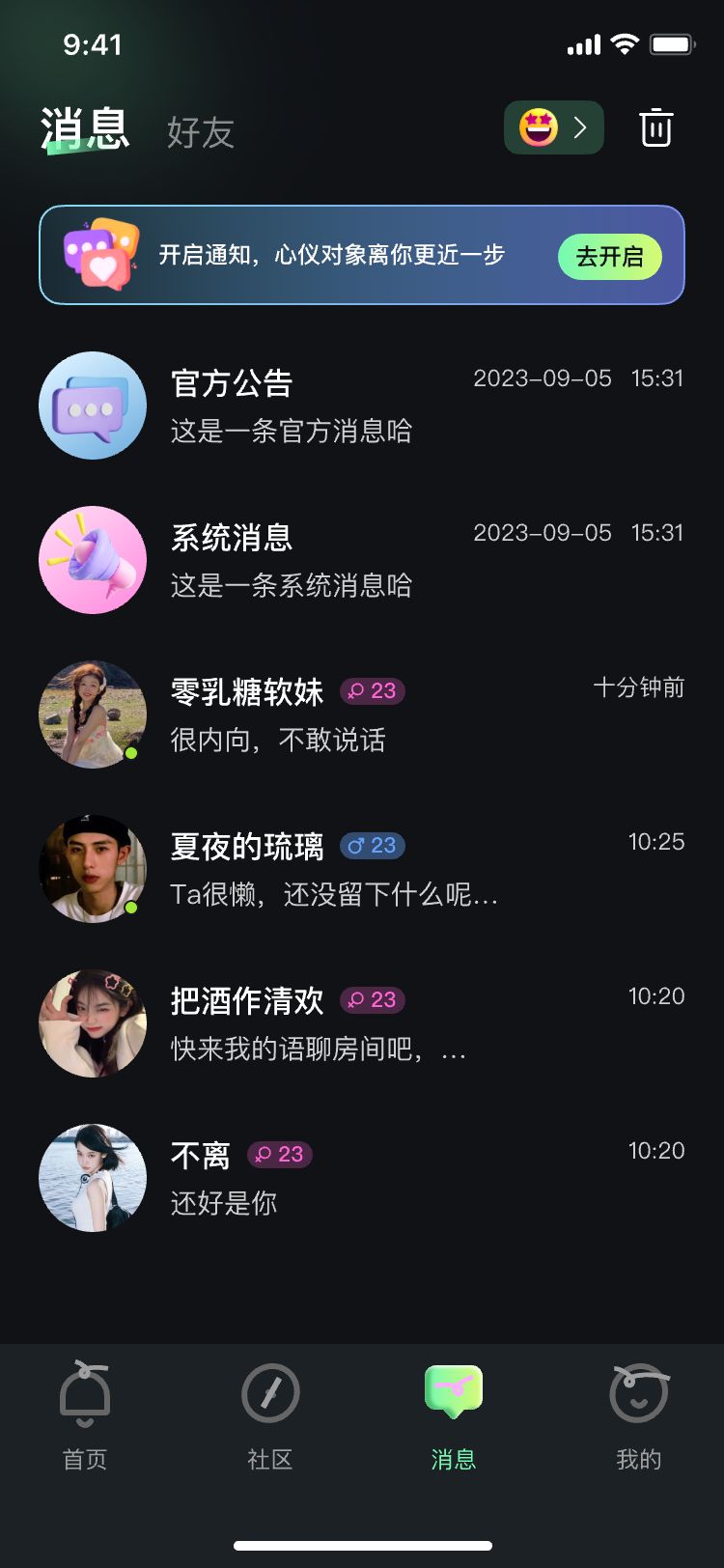The height and width of the screenshot is (1568, 724).
Task: Switch to the 好友 tab
Action: (x=201, y=132)
